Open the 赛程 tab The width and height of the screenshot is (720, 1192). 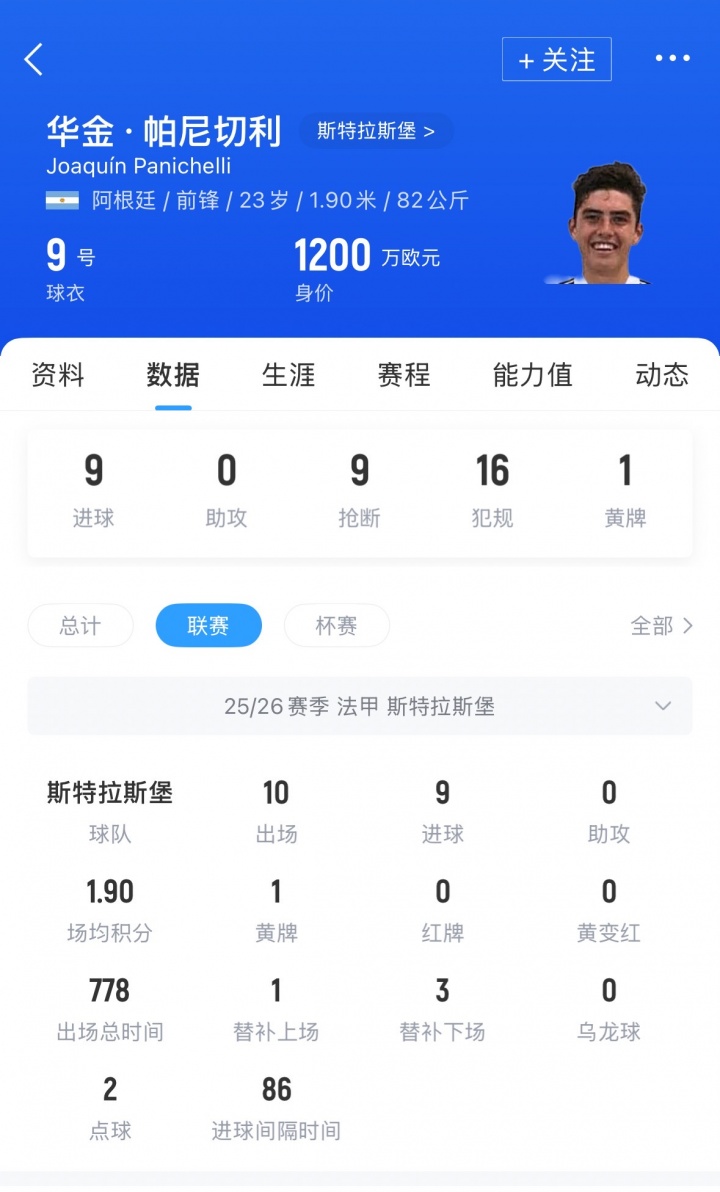[403, 375]
